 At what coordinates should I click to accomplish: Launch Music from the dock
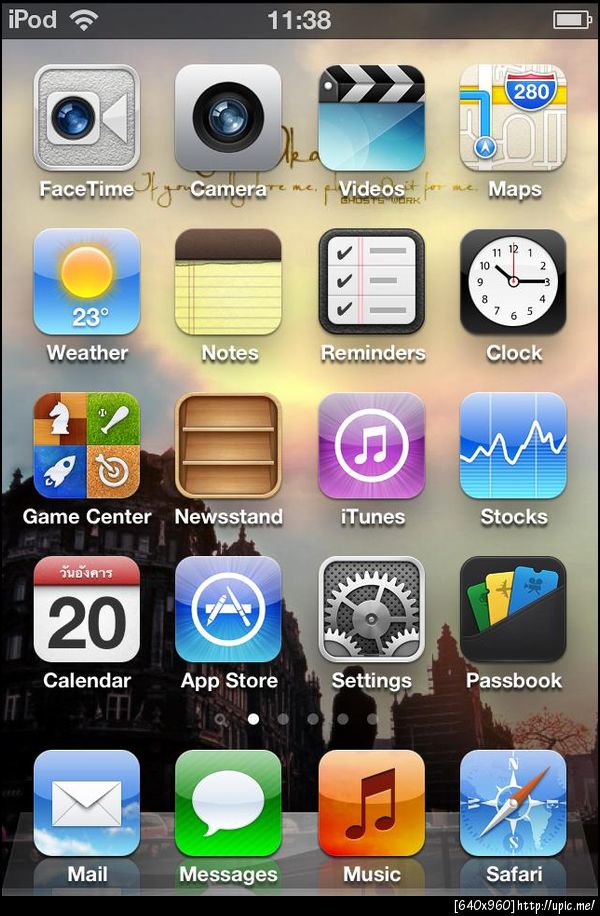(x=371, y=803)
